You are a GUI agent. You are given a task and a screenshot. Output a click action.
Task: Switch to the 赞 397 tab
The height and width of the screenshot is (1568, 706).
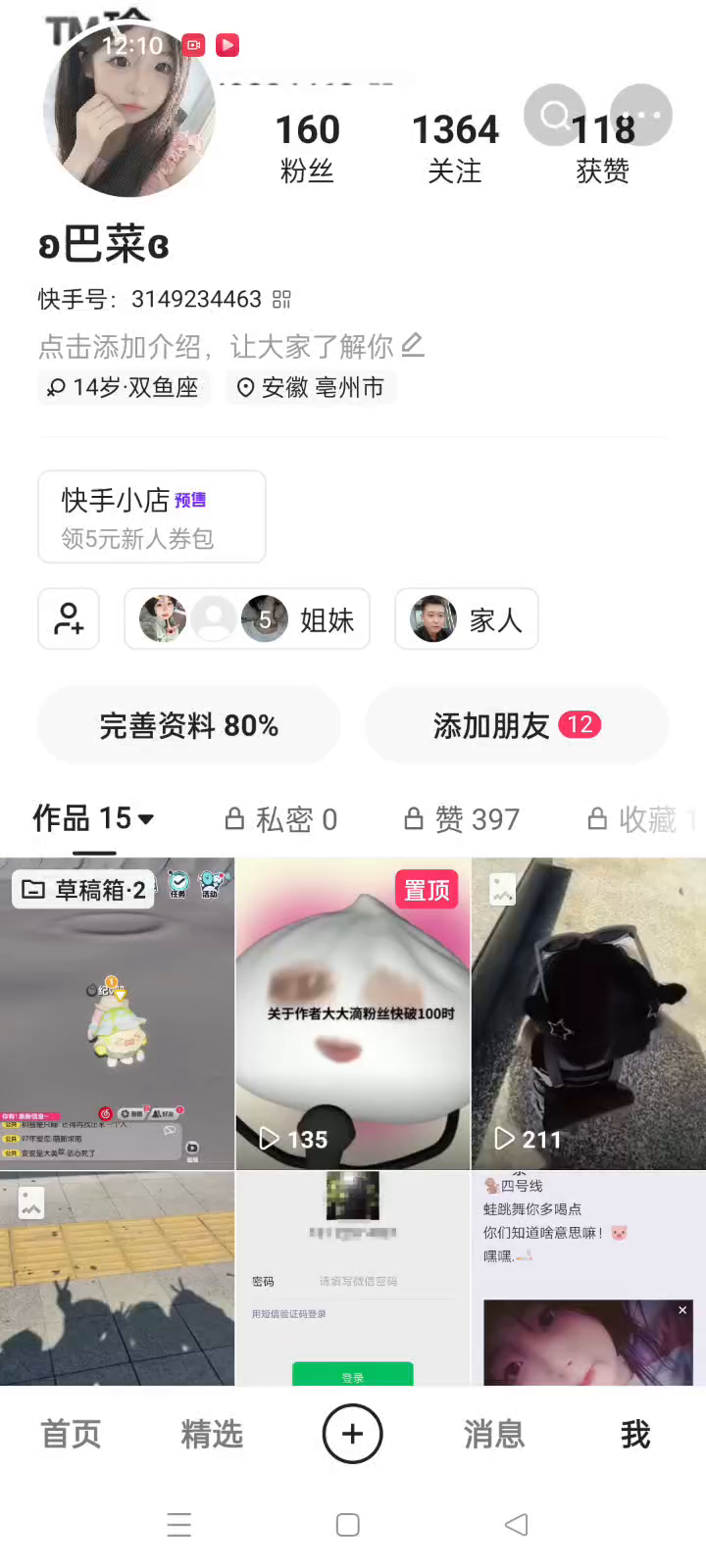point(462,819)
